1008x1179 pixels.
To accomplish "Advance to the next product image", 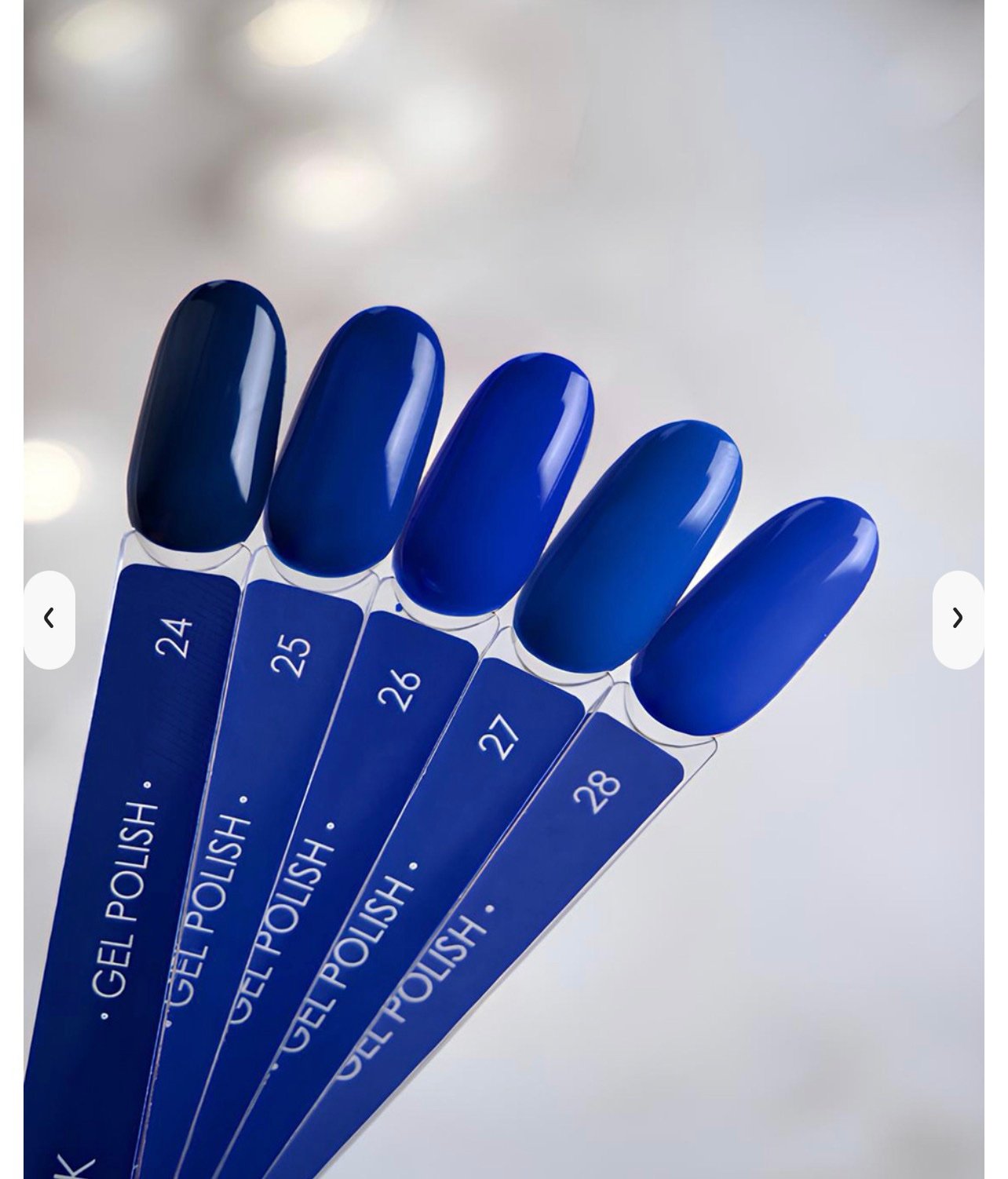I will [957, 619].
